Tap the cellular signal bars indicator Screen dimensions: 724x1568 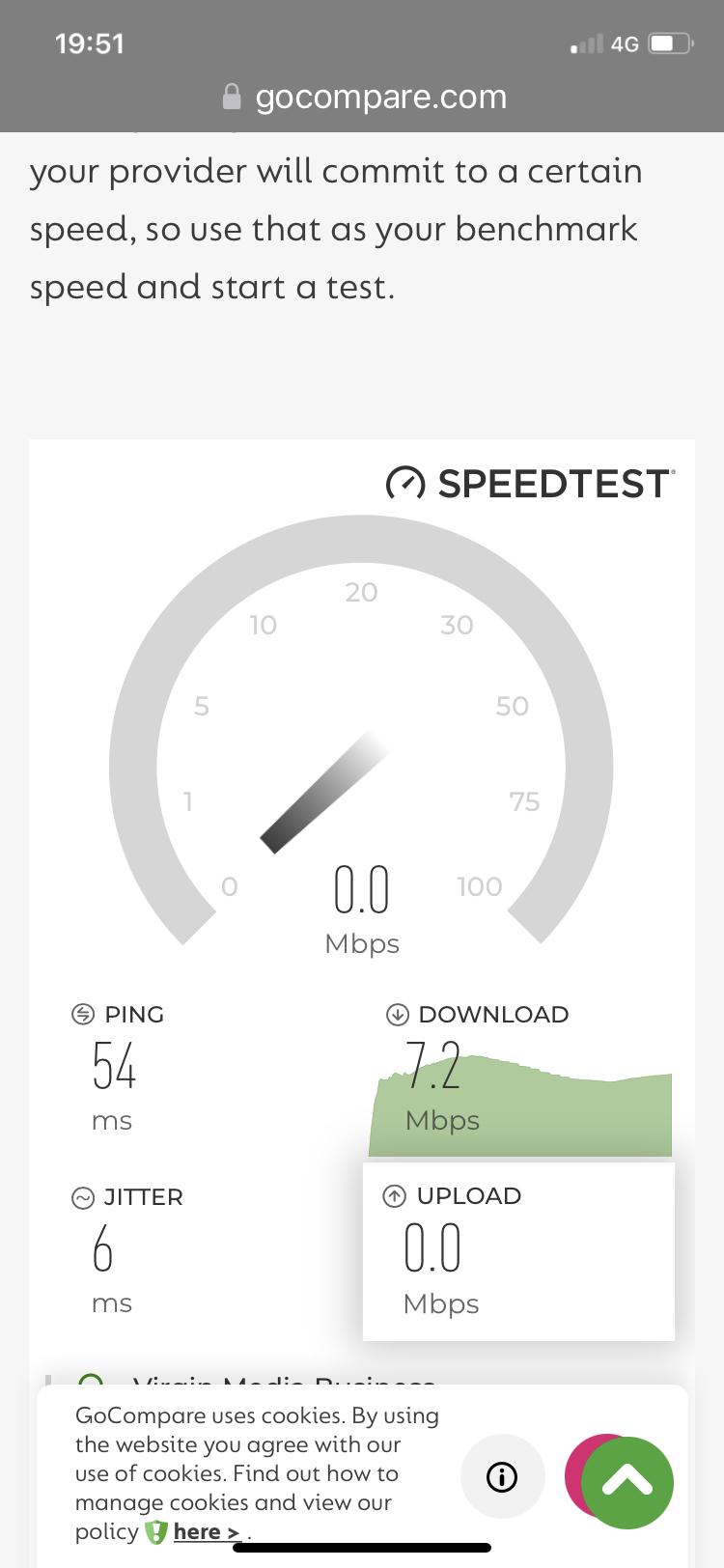[586, 43]
